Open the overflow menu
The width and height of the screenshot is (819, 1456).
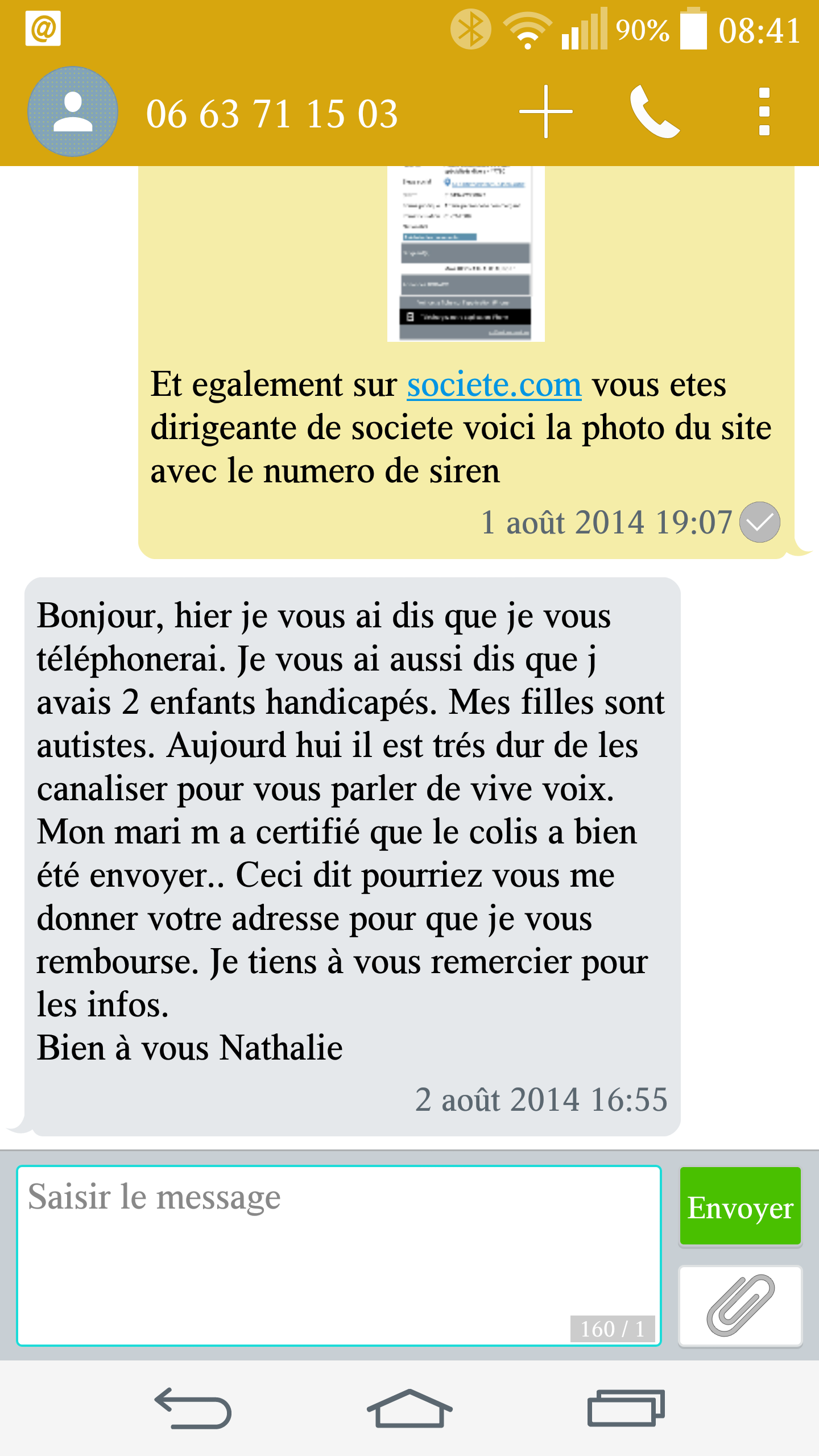(x=764, y=111)
